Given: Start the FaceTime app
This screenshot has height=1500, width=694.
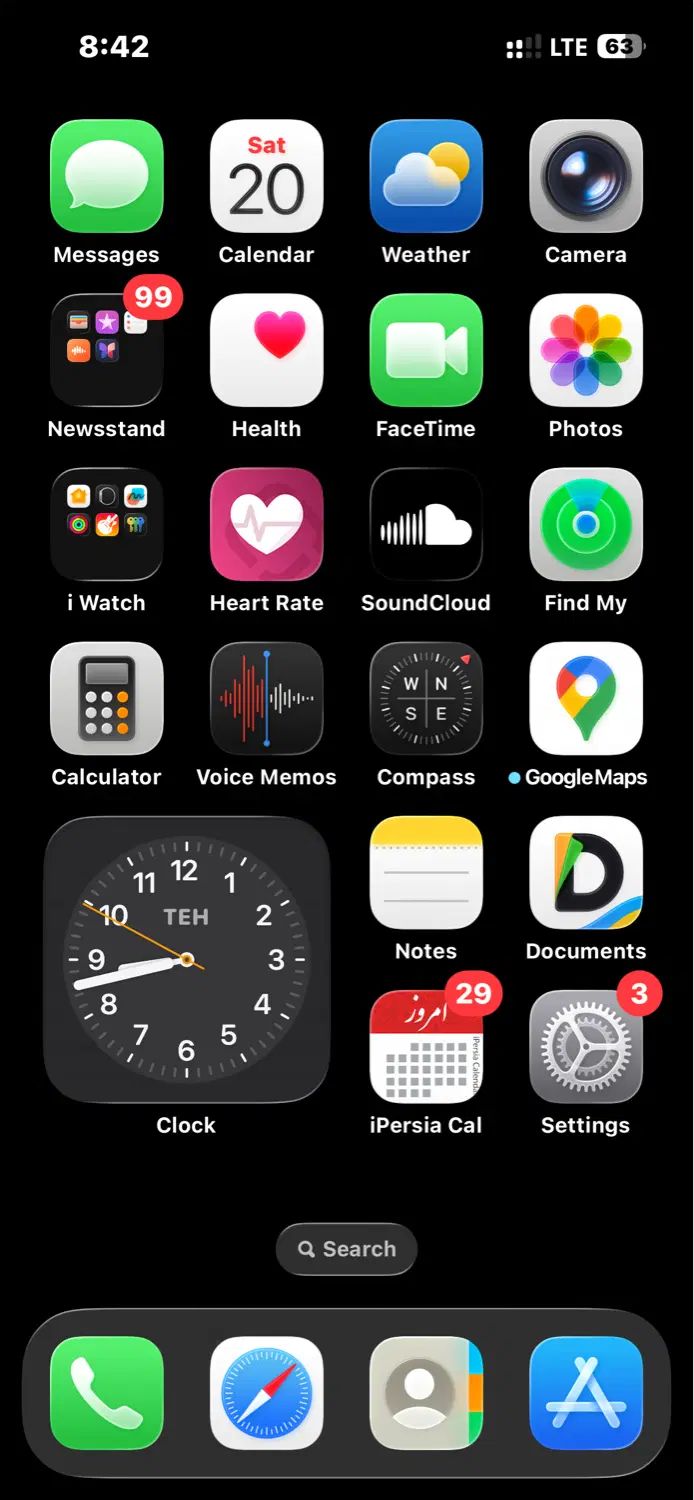Looking at the screenshot, I should (x=426, y=351).
